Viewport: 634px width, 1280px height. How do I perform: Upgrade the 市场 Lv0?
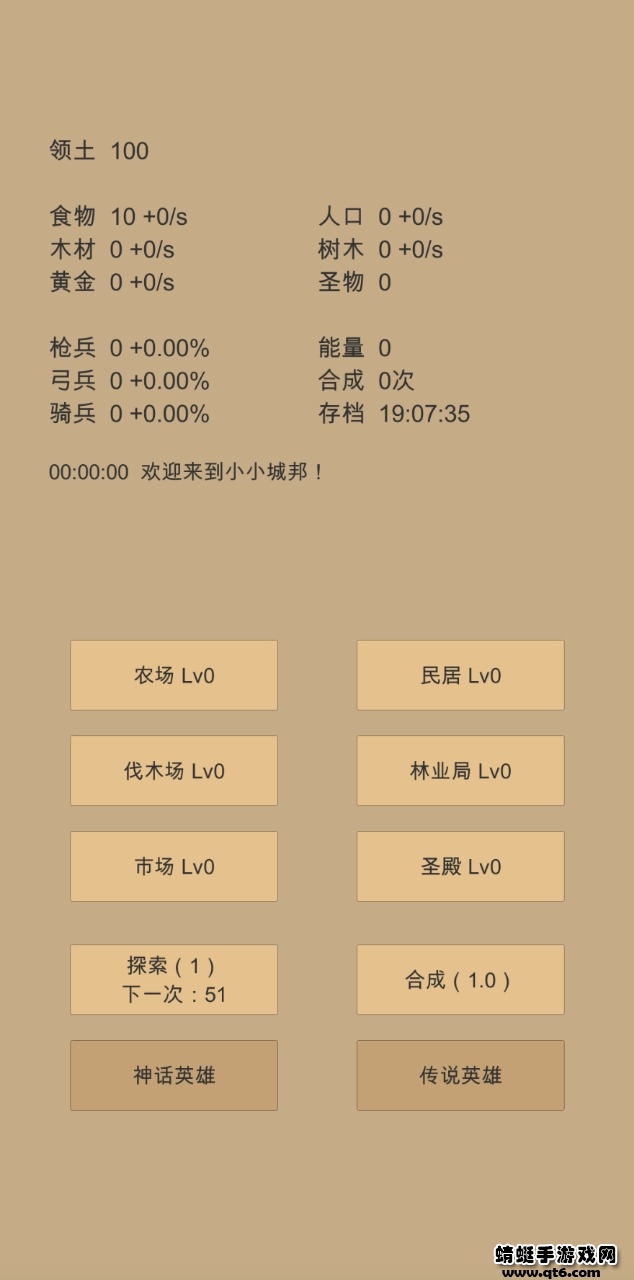point(174,866)
